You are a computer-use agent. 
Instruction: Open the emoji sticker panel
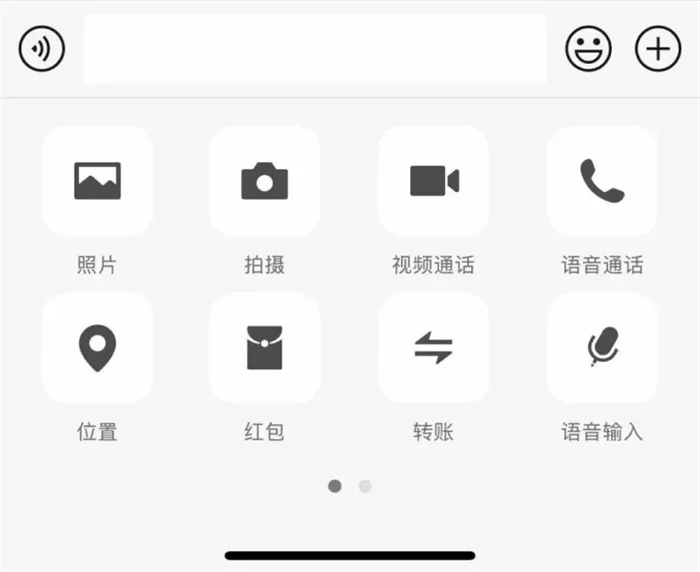[x=588, y=48]
